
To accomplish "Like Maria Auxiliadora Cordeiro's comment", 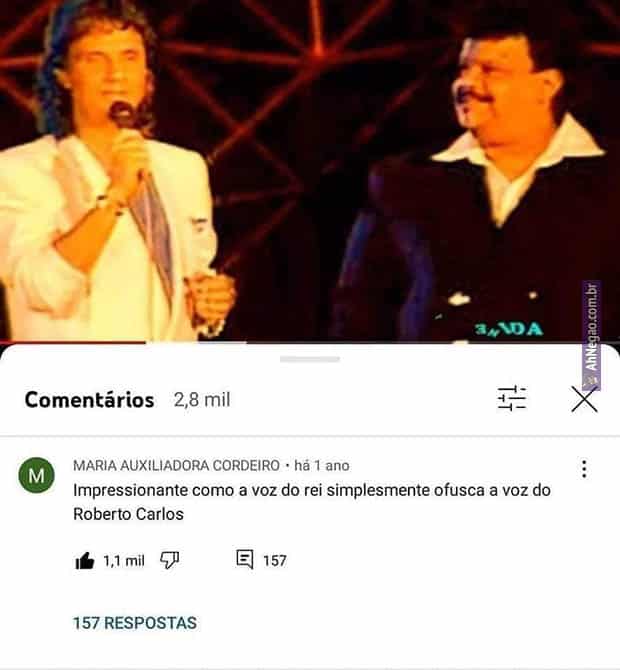I will point(85,561).
